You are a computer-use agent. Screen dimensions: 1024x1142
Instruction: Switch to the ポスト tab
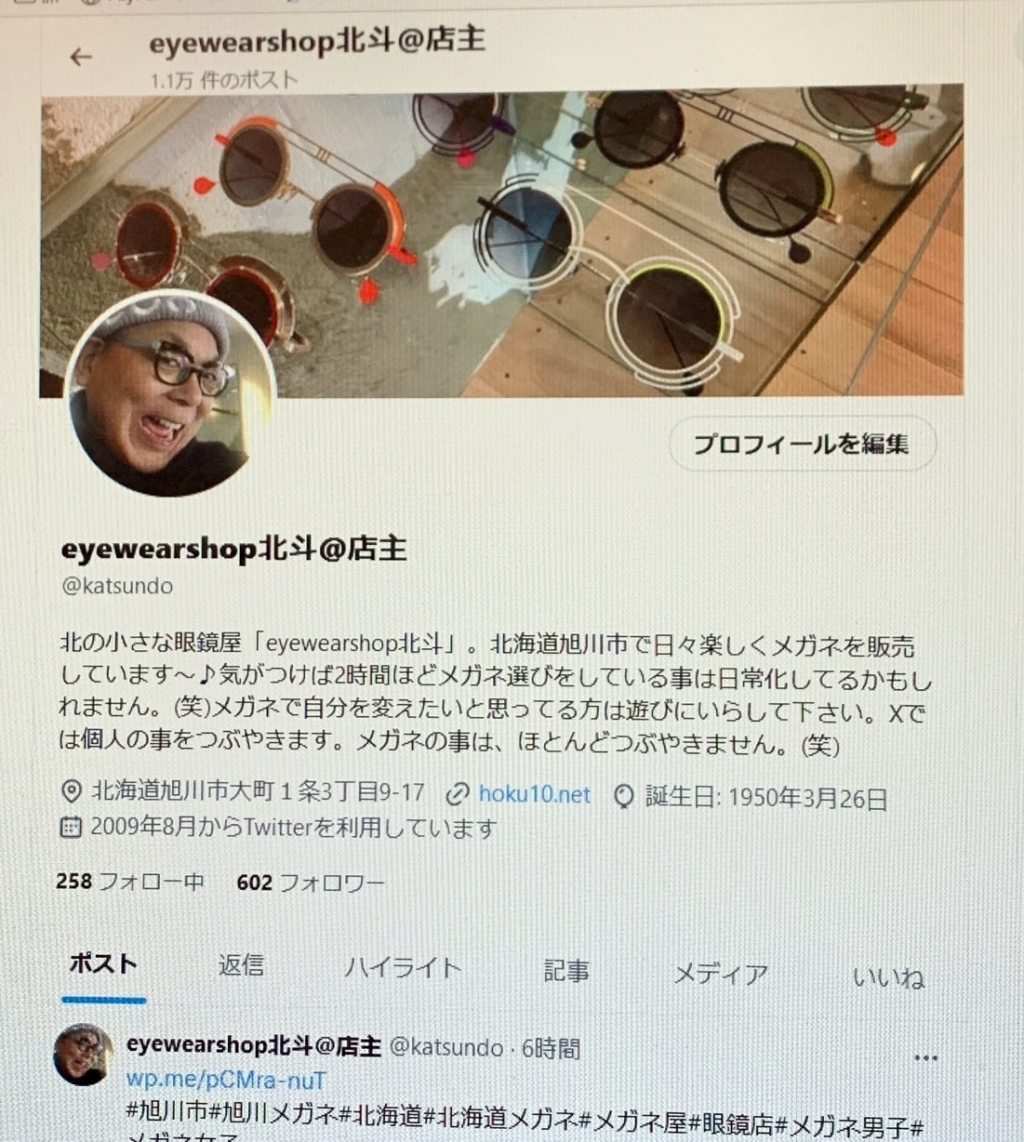[103, 965]
